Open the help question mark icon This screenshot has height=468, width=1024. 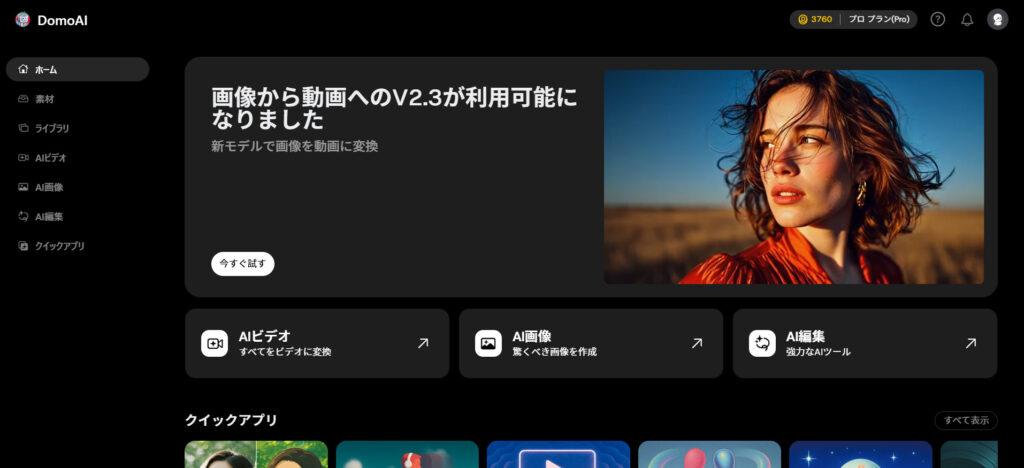pos(937,19)
